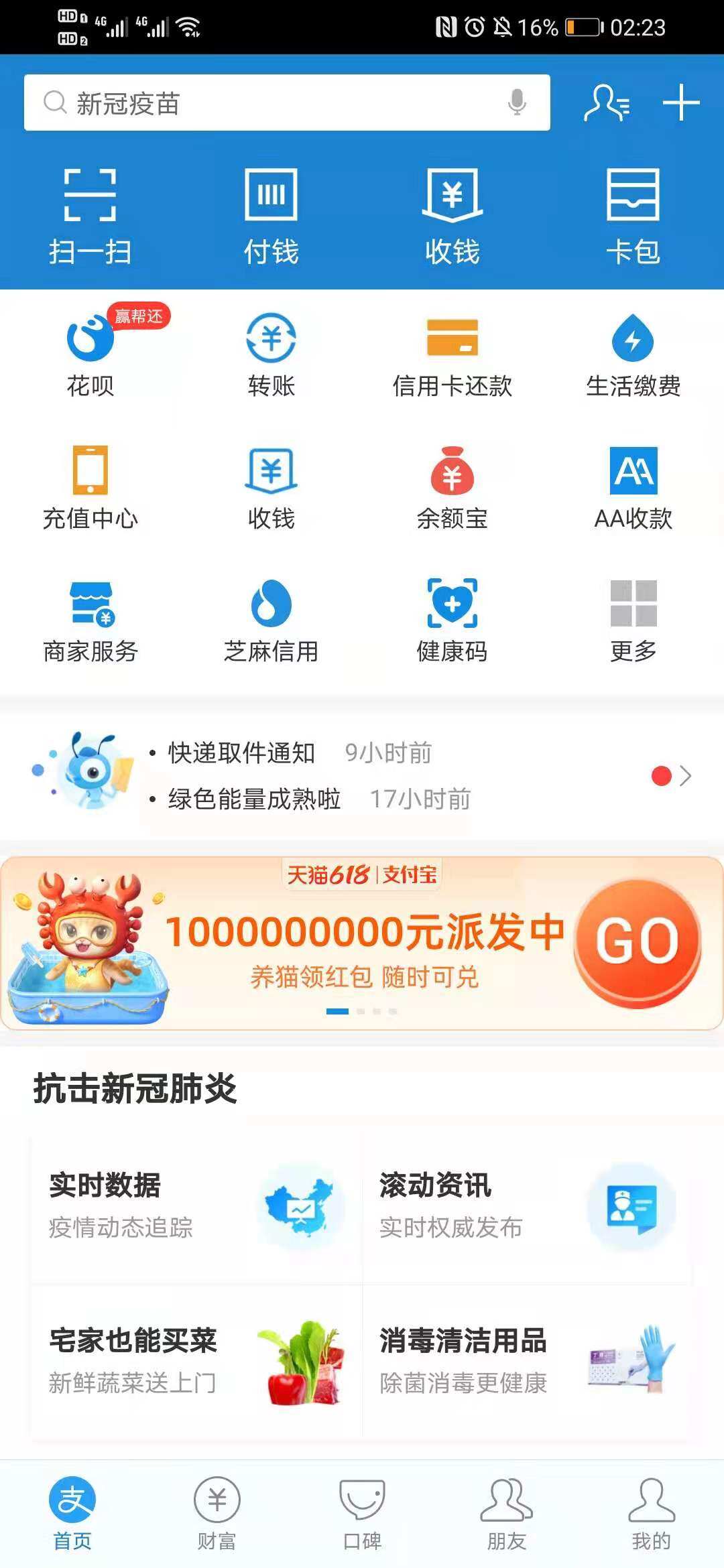The width and height of the screenshot is (724, 1568).
Task: Open 花呗
Action: click(x=90, y=355)
